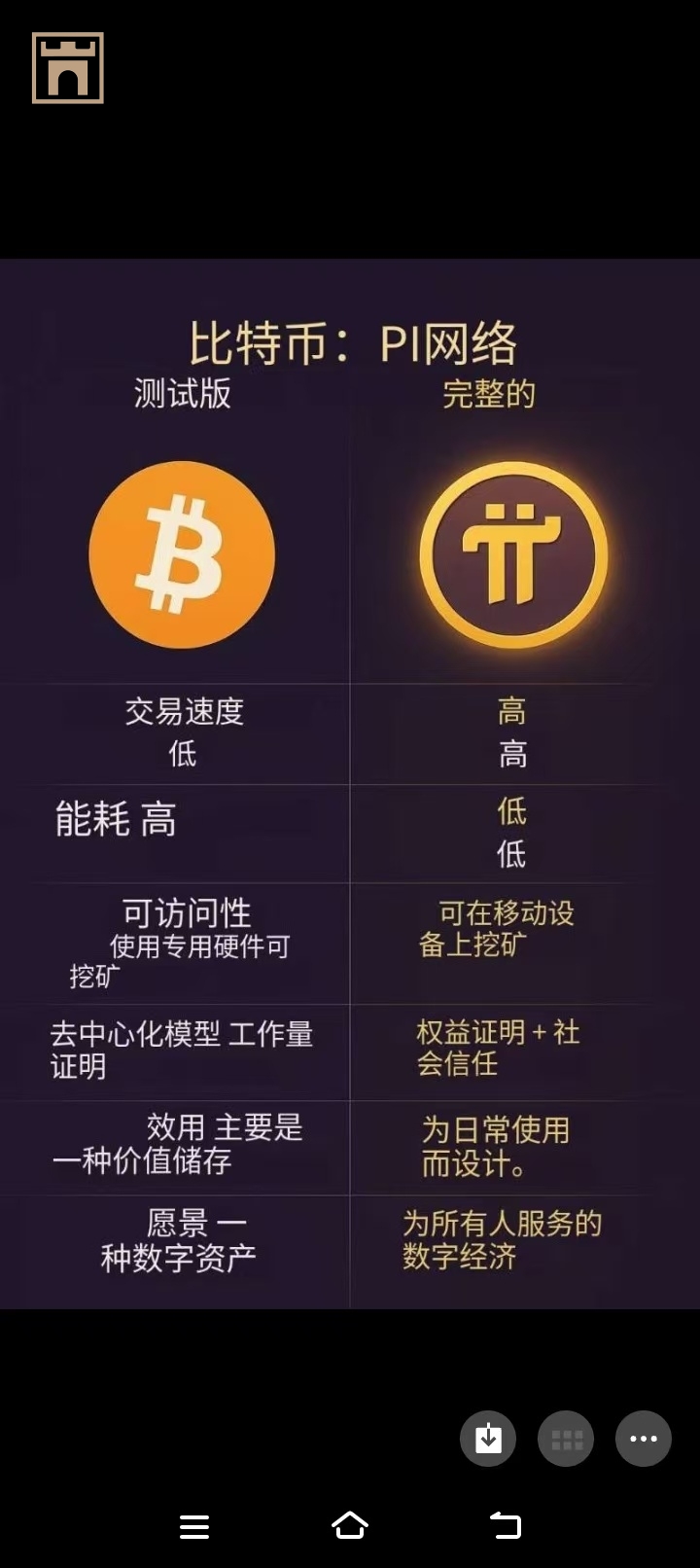Open the grid view of all images
The image size is (700, 1568).
(x=566, y=1438)
